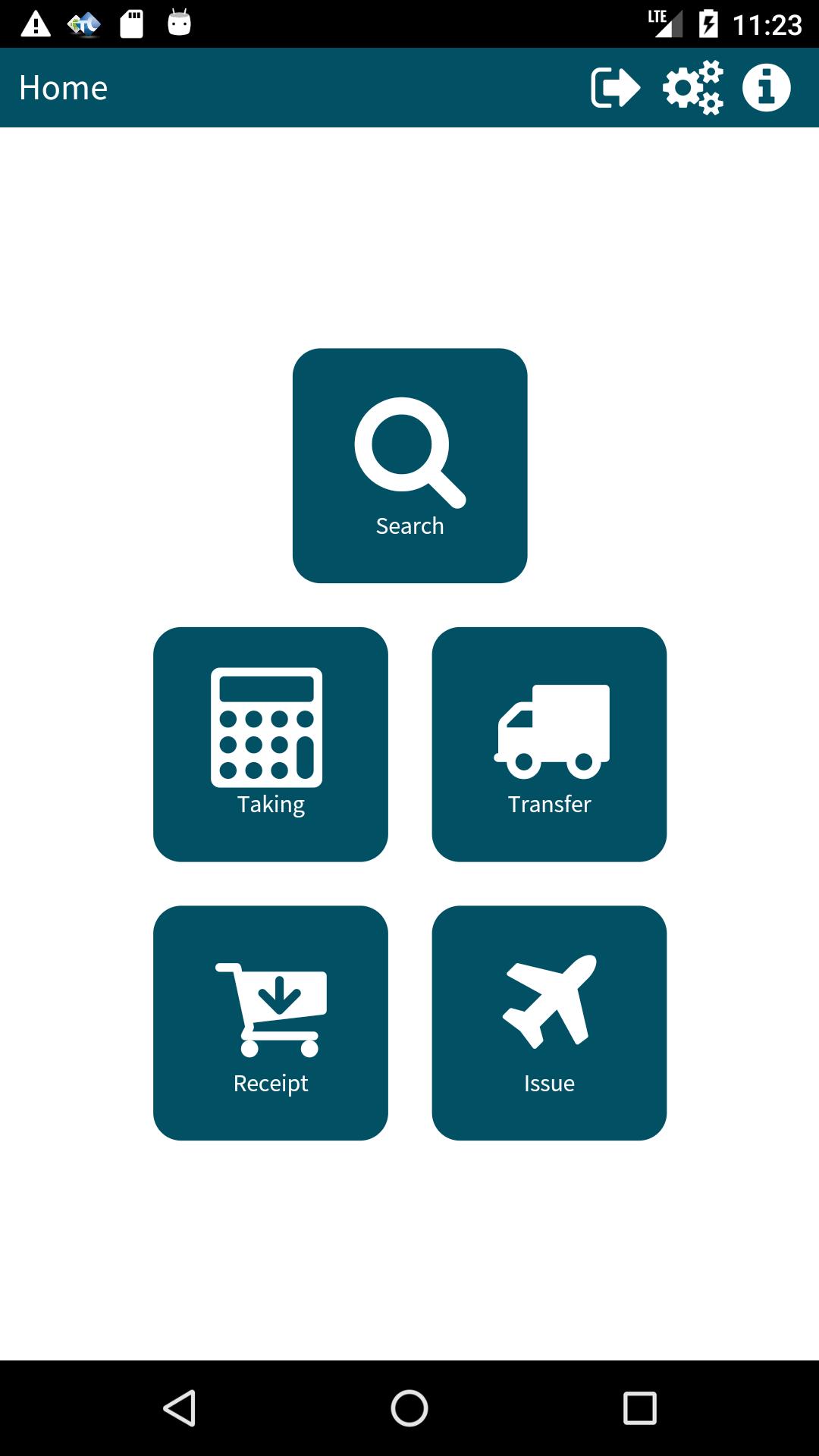Open the Search tile
Screen dimensions: 819x1456
point(409,466)
